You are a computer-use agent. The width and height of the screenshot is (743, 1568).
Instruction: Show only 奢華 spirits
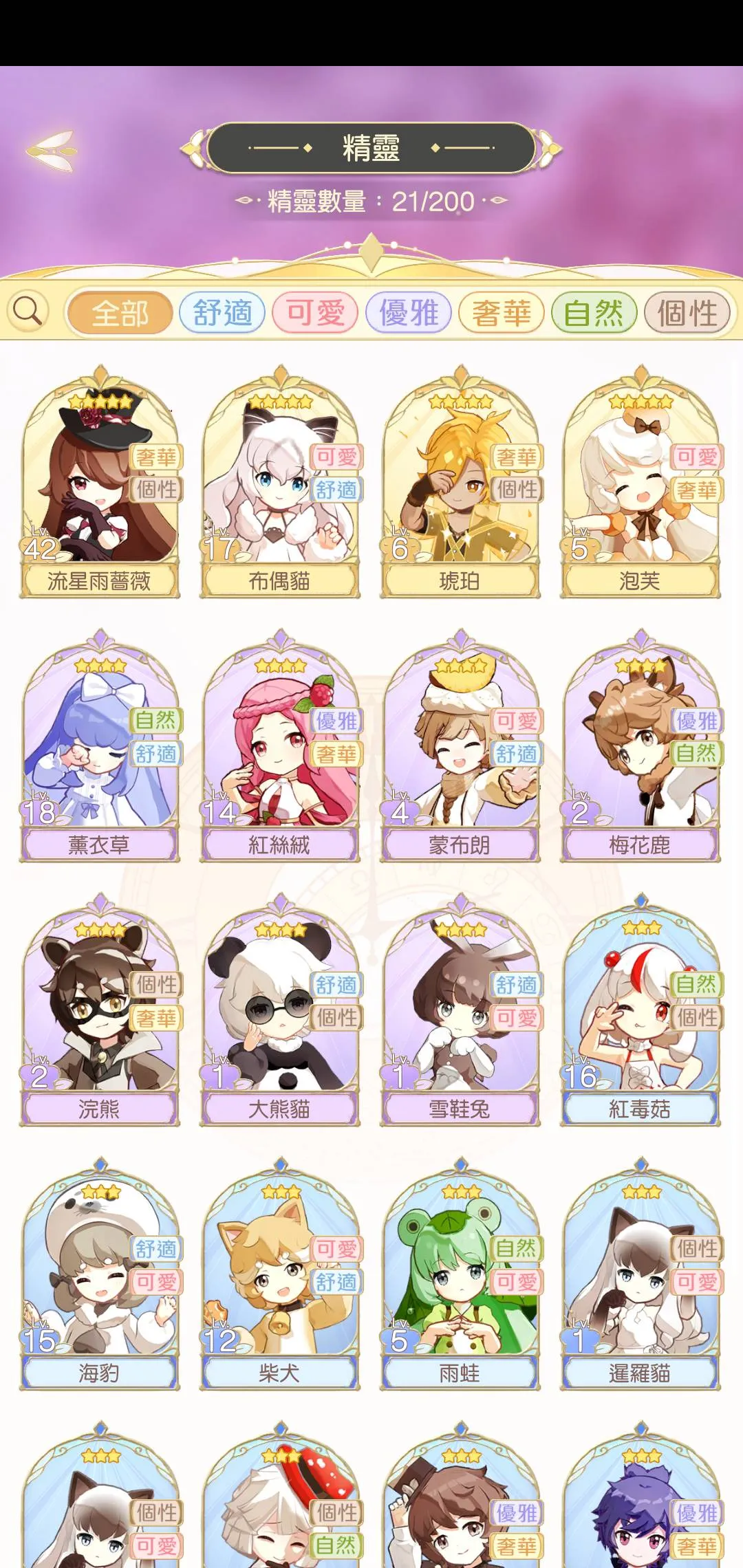coord(502,314)
